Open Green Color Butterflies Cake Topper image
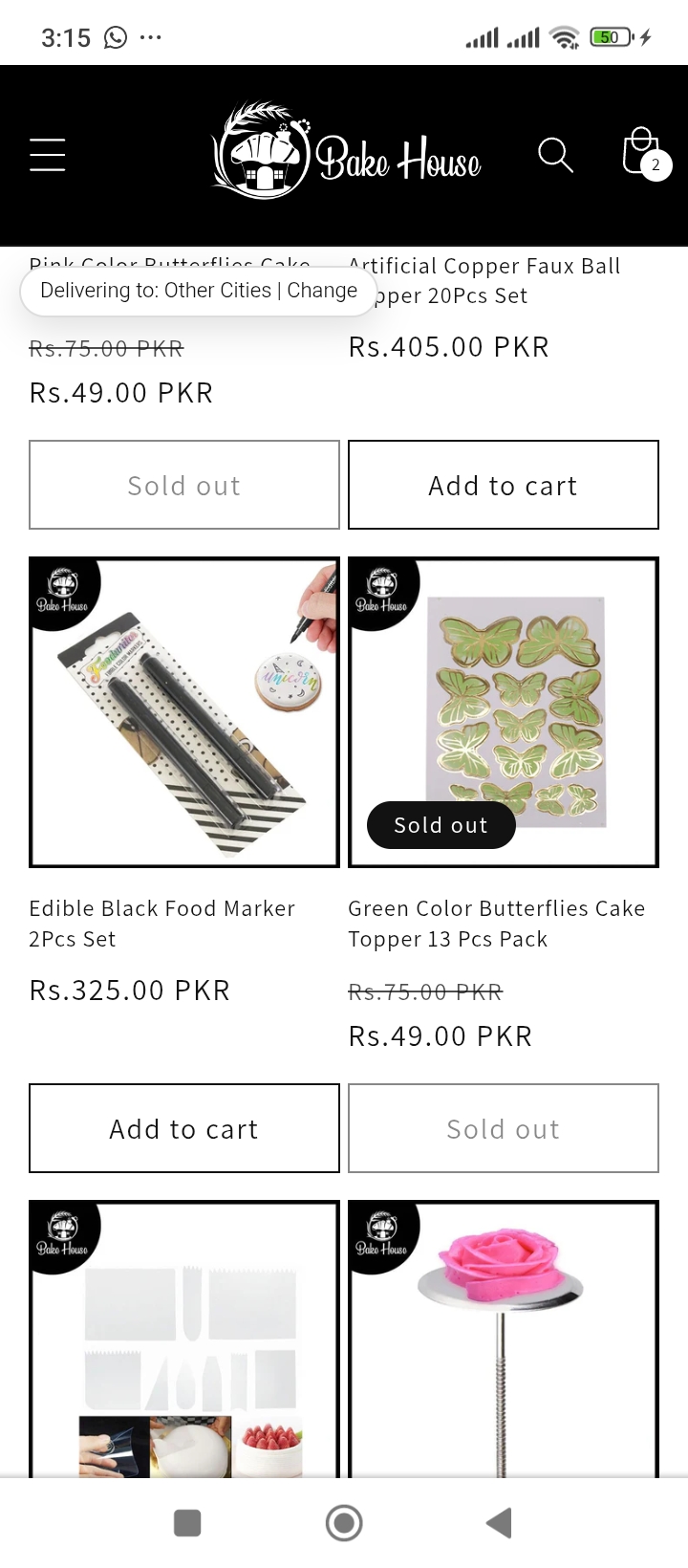The image size is (688, 1568). [504, 712]
